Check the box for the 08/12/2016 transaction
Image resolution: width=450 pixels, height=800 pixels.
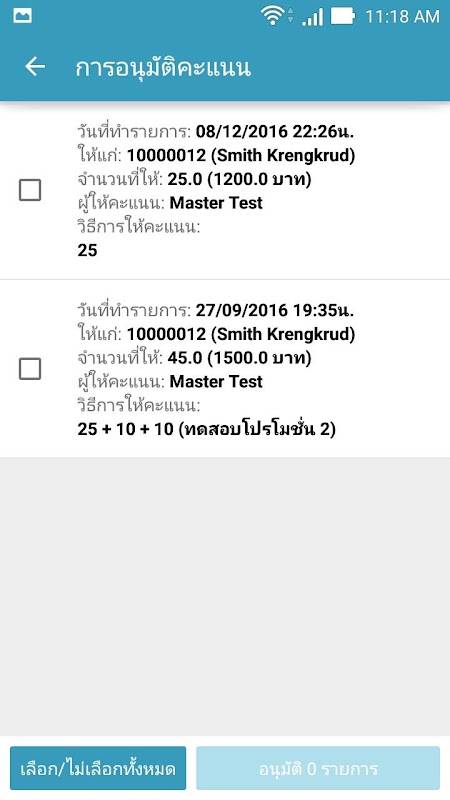tap(30, 190)
